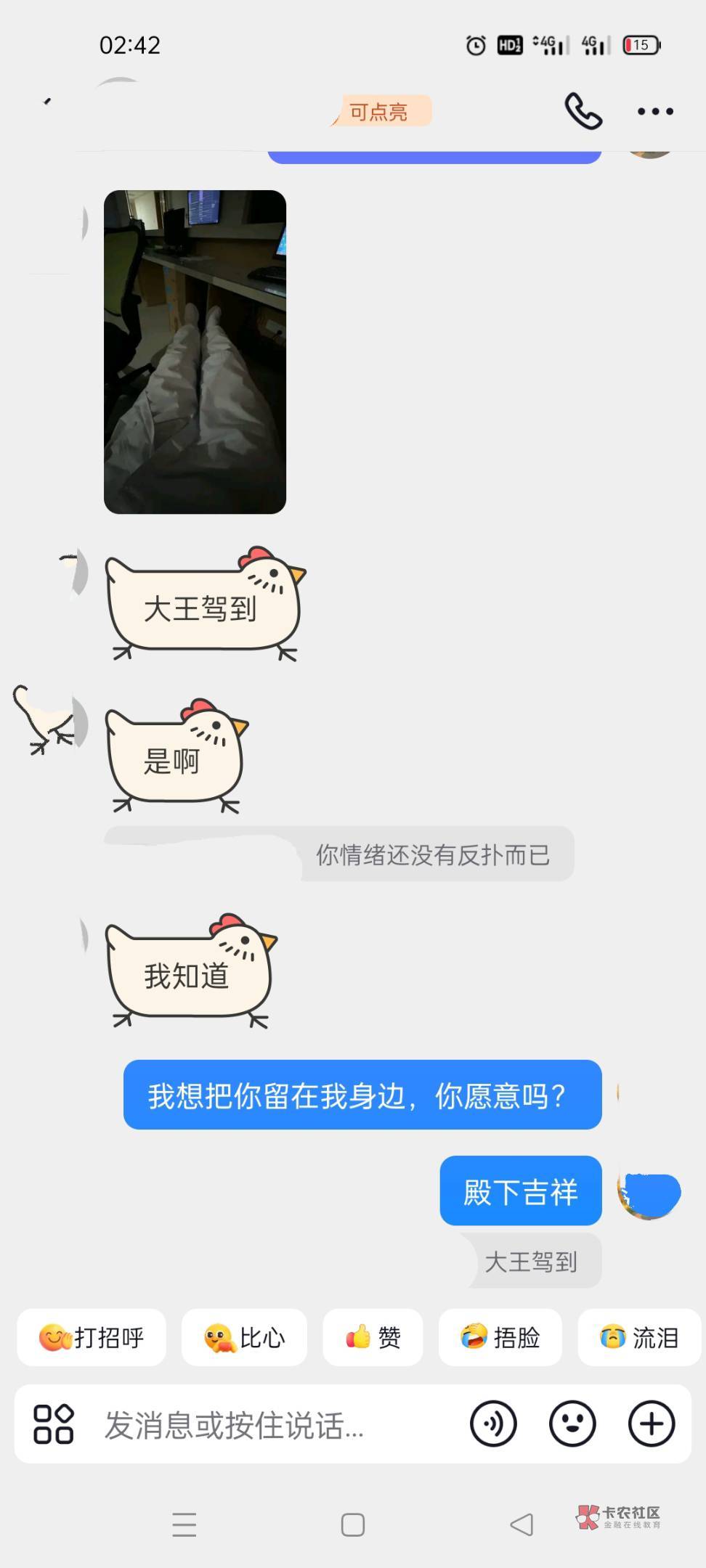Go back using the top-left arrow
Viewport: 706px width, 1568px height.
(47, 102)
